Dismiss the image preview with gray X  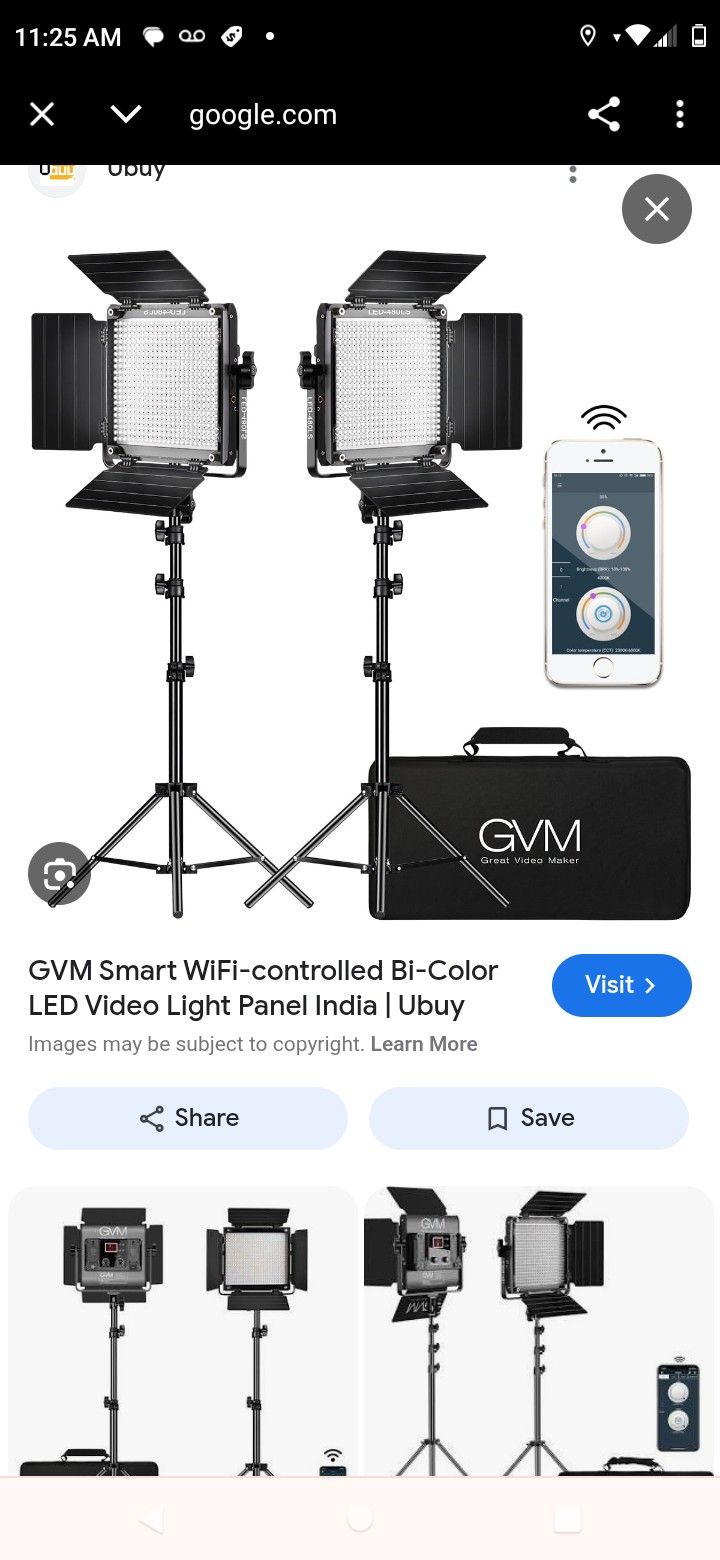657,209
